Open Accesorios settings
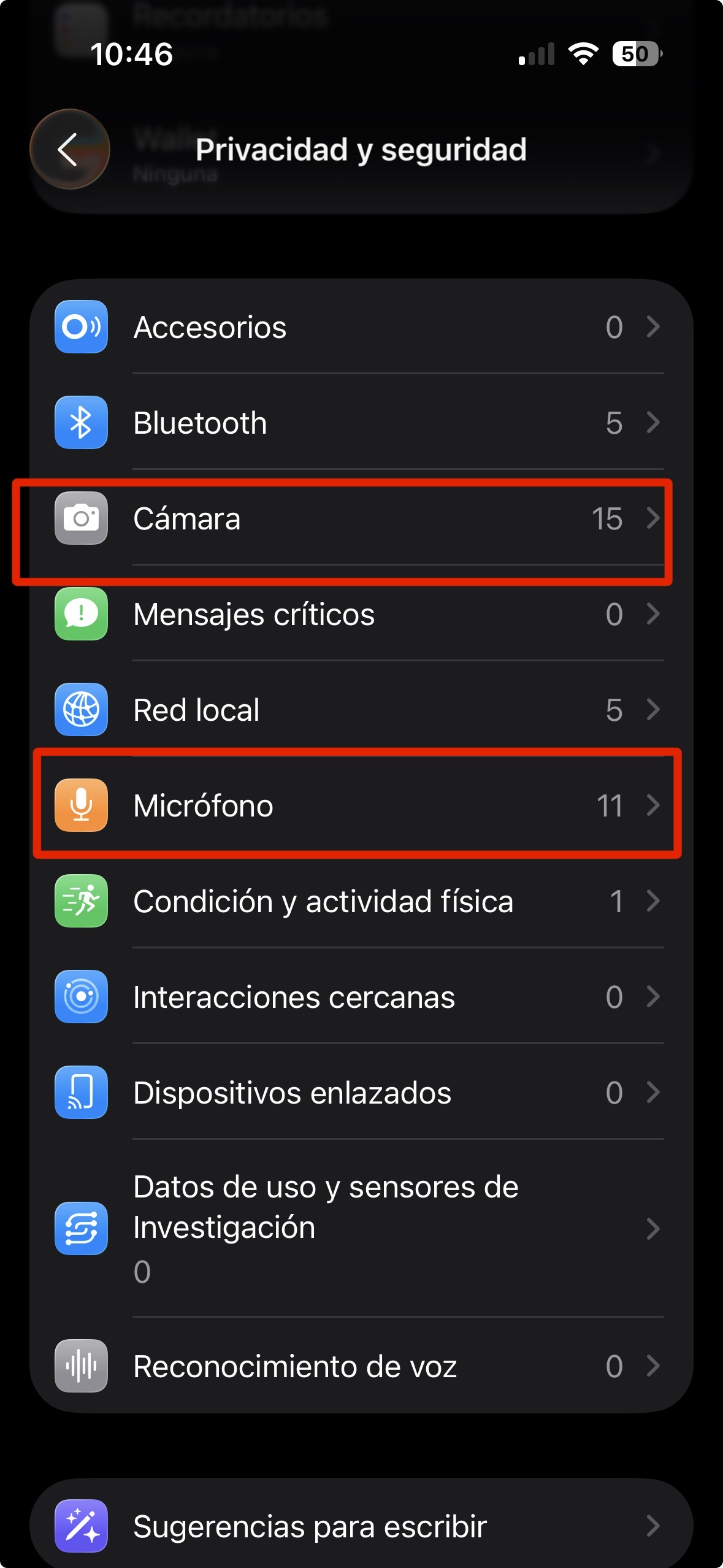This screenshot has width=723, height=1568. tap(361, 327)
